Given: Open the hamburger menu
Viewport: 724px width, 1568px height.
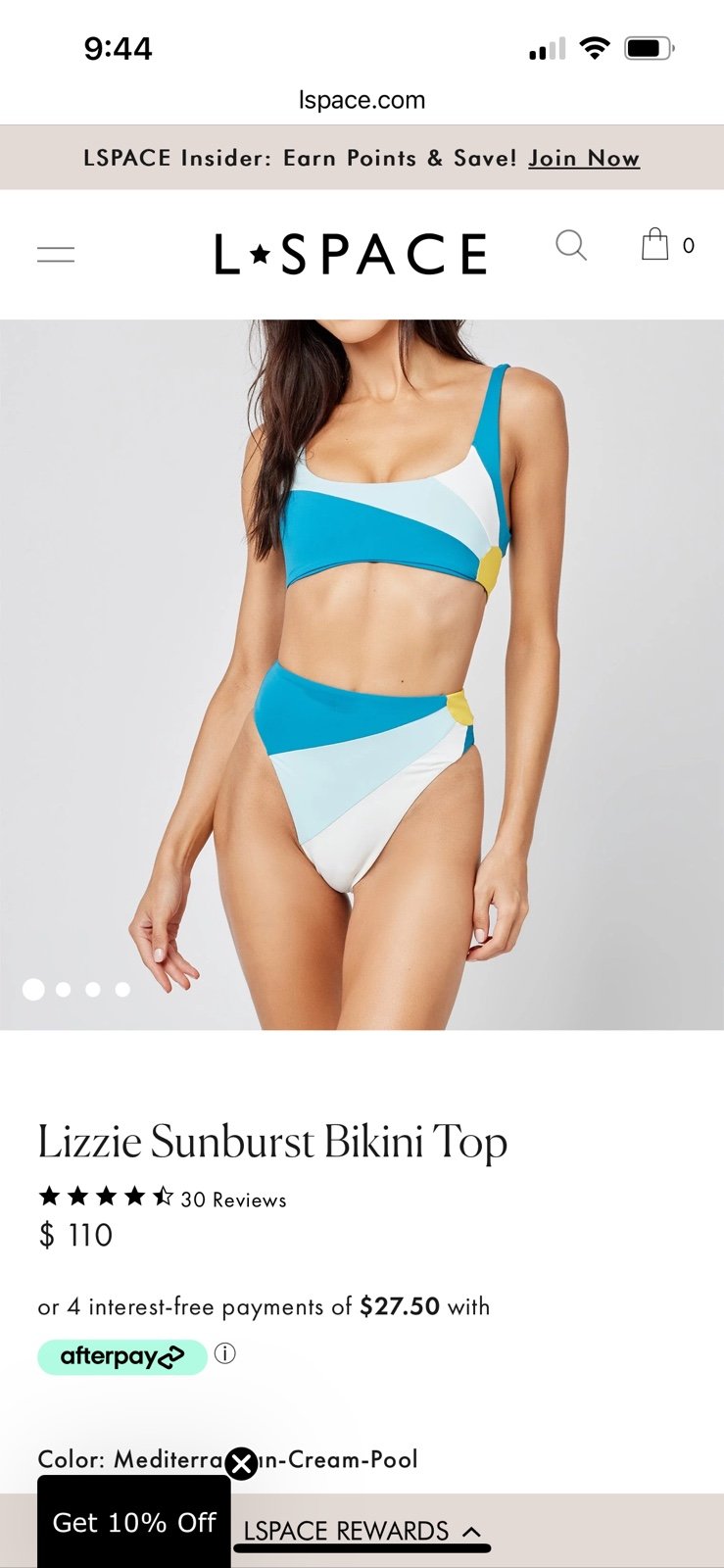Looking at the screenshot, I should pos(56,255).
